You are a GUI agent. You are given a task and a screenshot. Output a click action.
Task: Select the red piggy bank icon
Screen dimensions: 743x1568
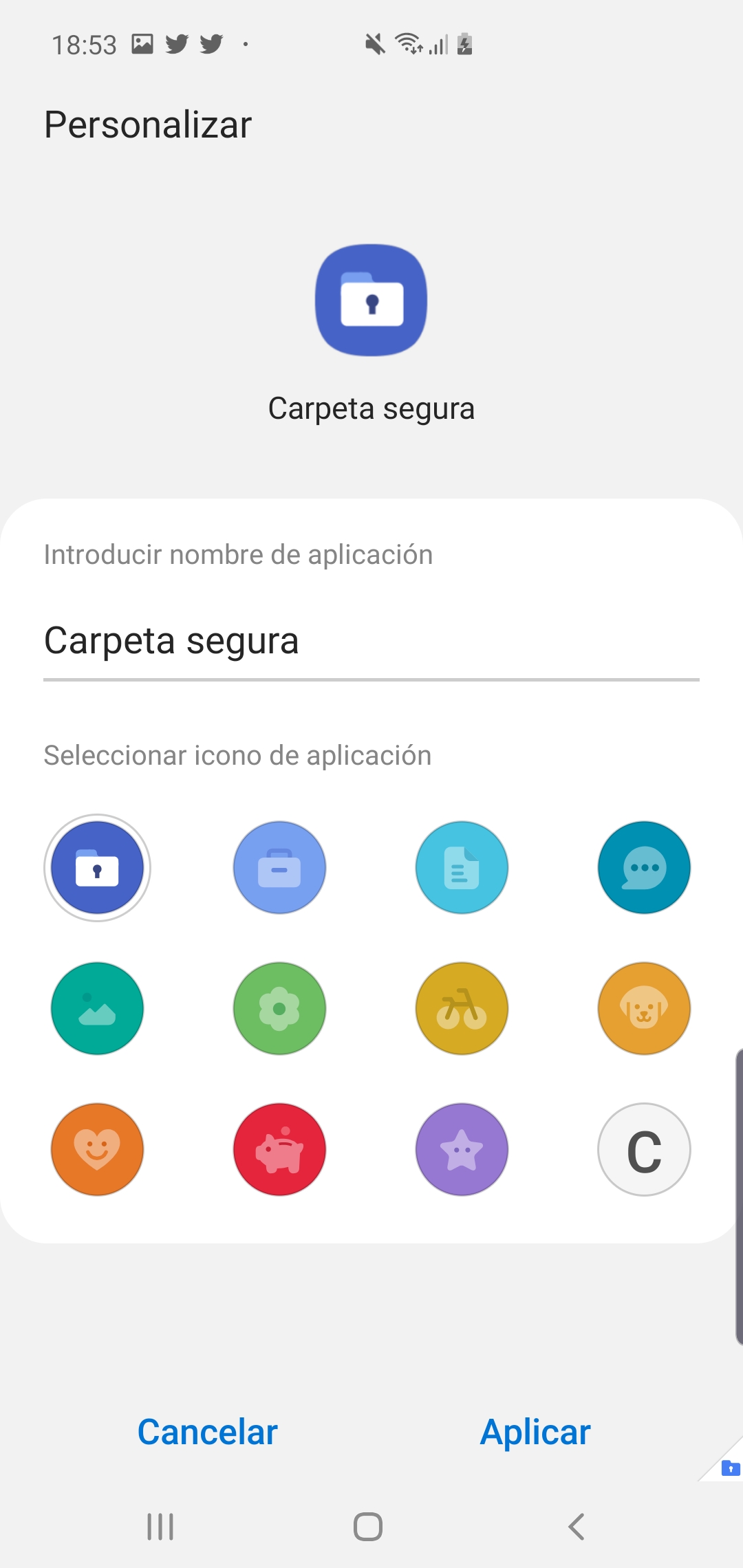click(279, 1149)
